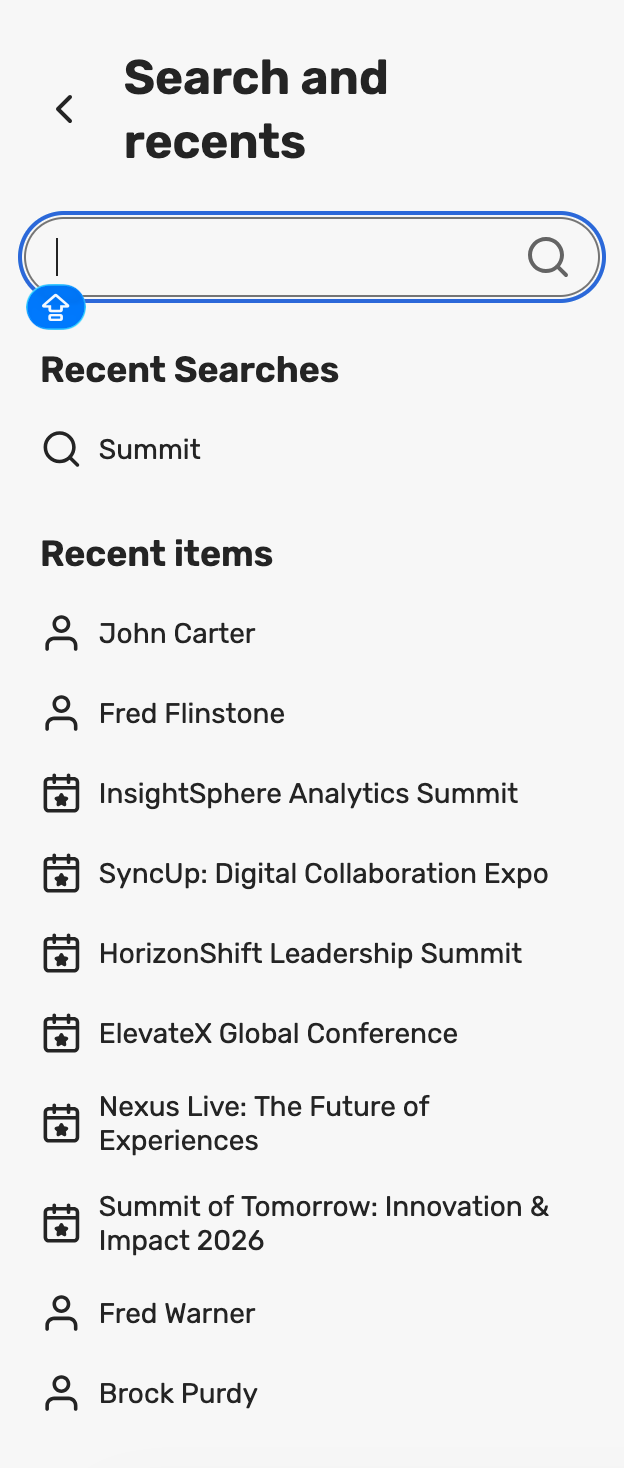Screen dimensions: 624x1468
Task: Tap the magnifier icon in the search box
Action: click(x=547, y=257)
